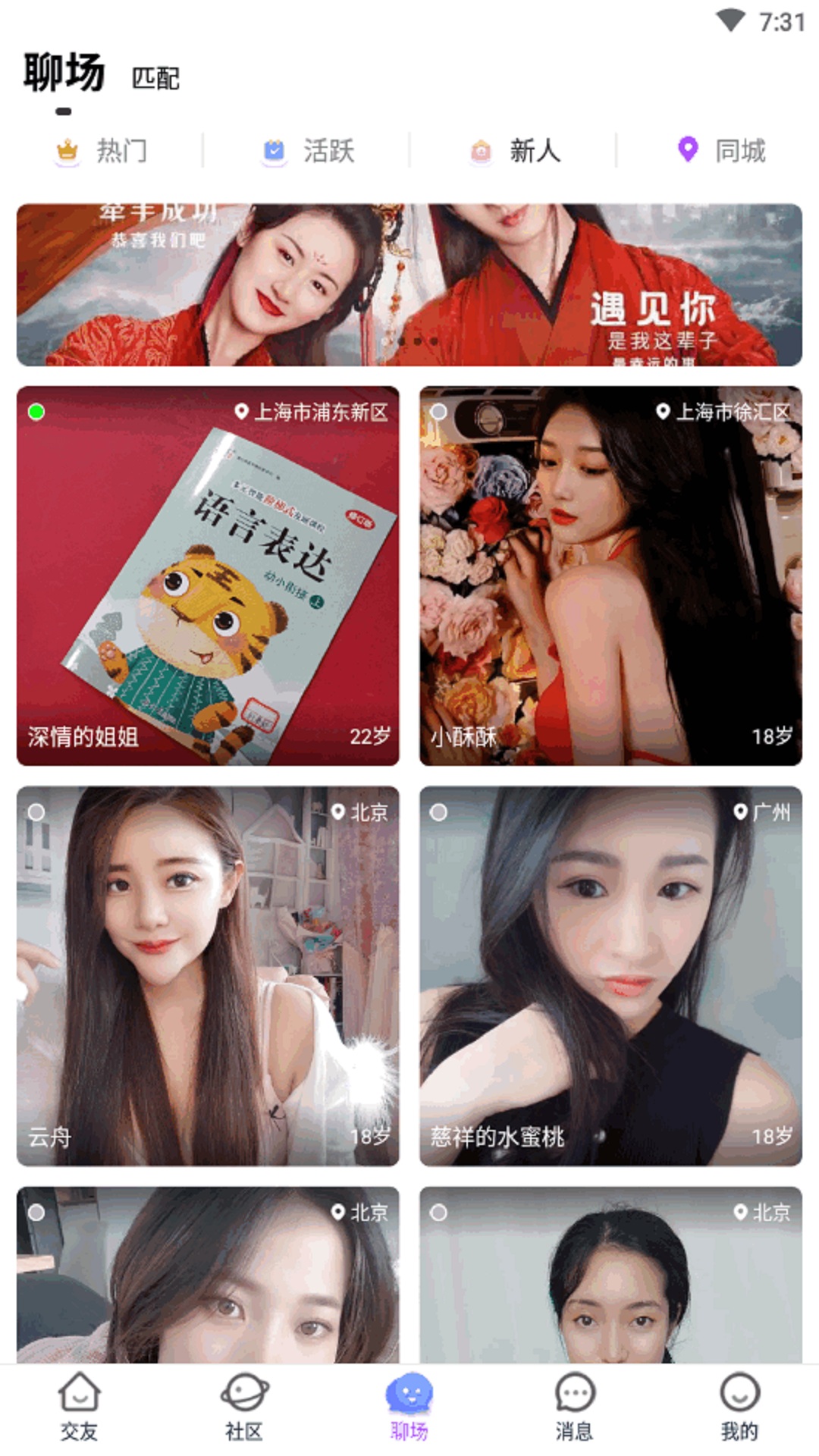This screenshot has height=1456, width=819.
Task: Switch to 同城 nearby users
Action: tap(721, 151)
